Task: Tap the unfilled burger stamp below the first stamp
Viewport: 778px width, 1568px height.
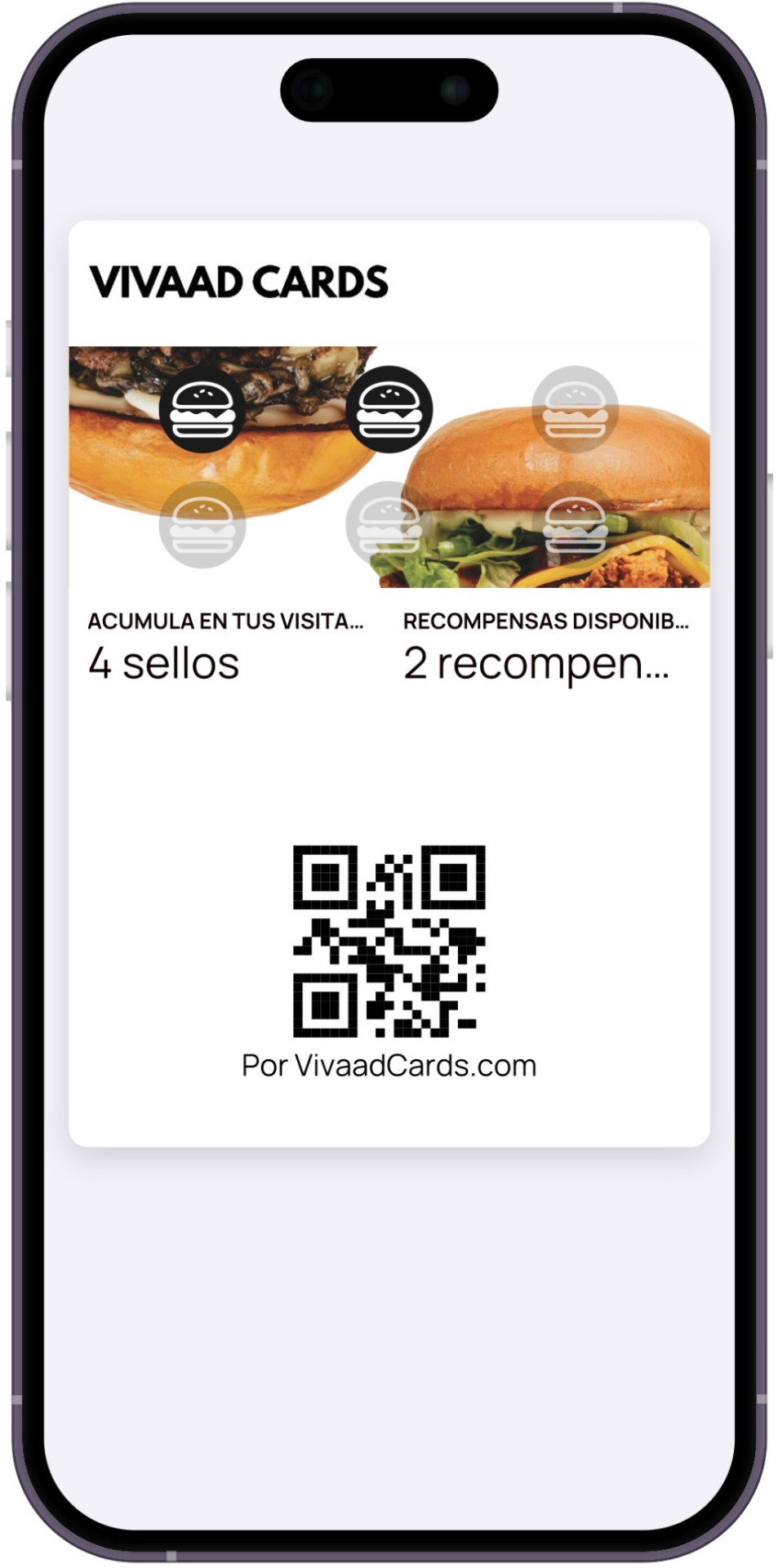Action: tap(201, 525)
